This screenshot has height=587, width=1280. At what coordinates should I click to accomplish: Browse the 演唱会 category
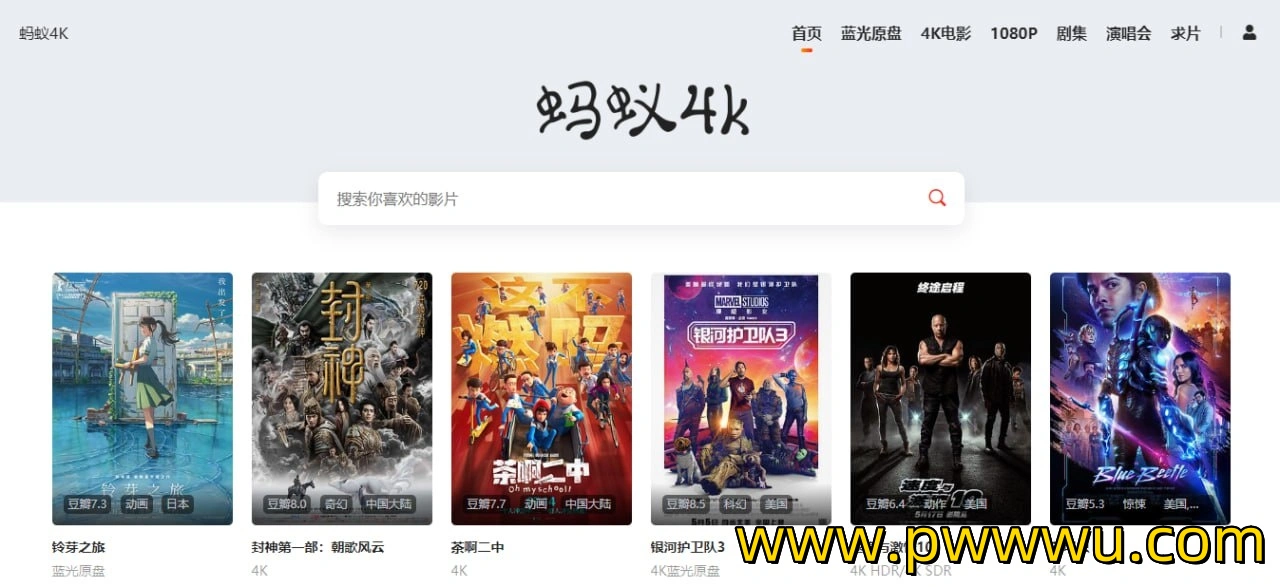tap(1128, 33)
